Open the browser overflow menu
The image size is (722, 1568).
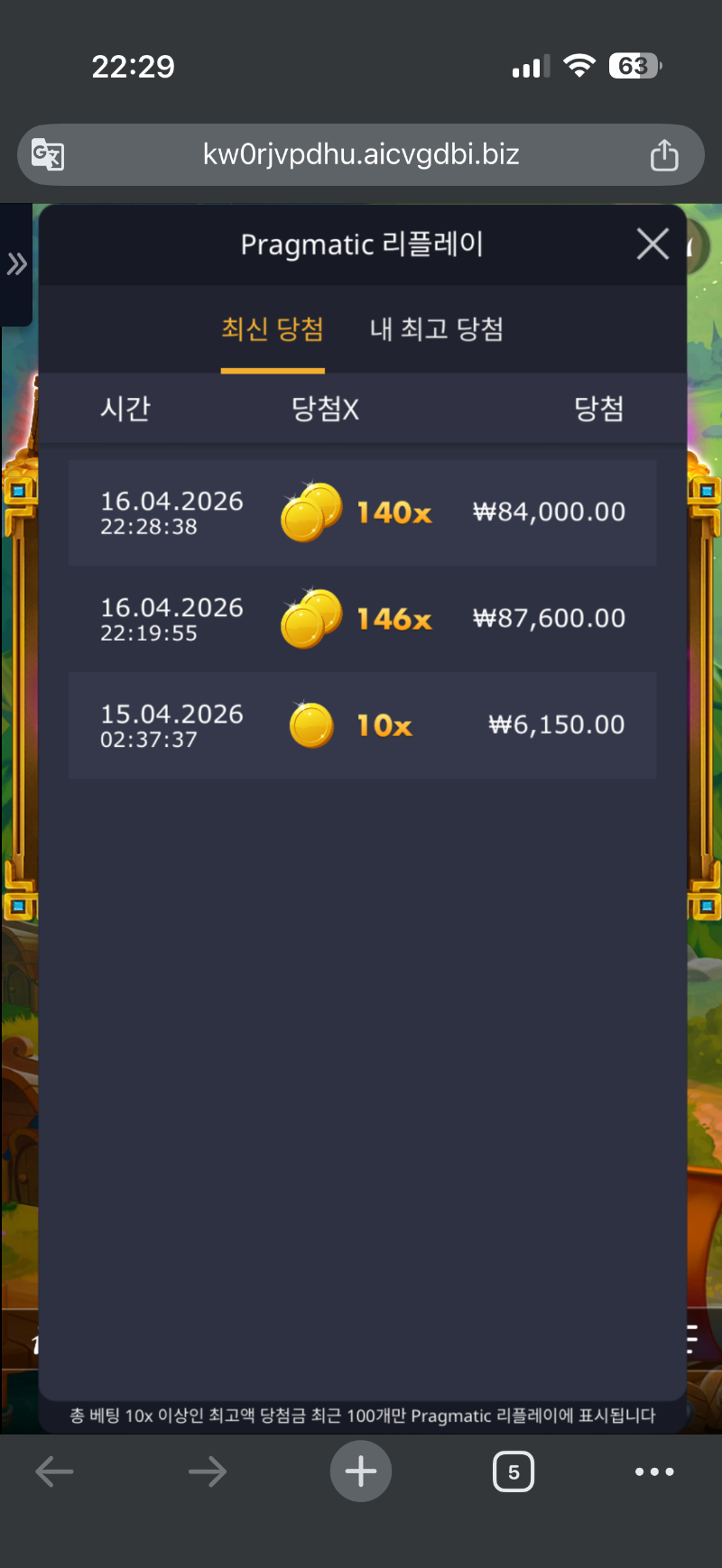point(654,1471)
